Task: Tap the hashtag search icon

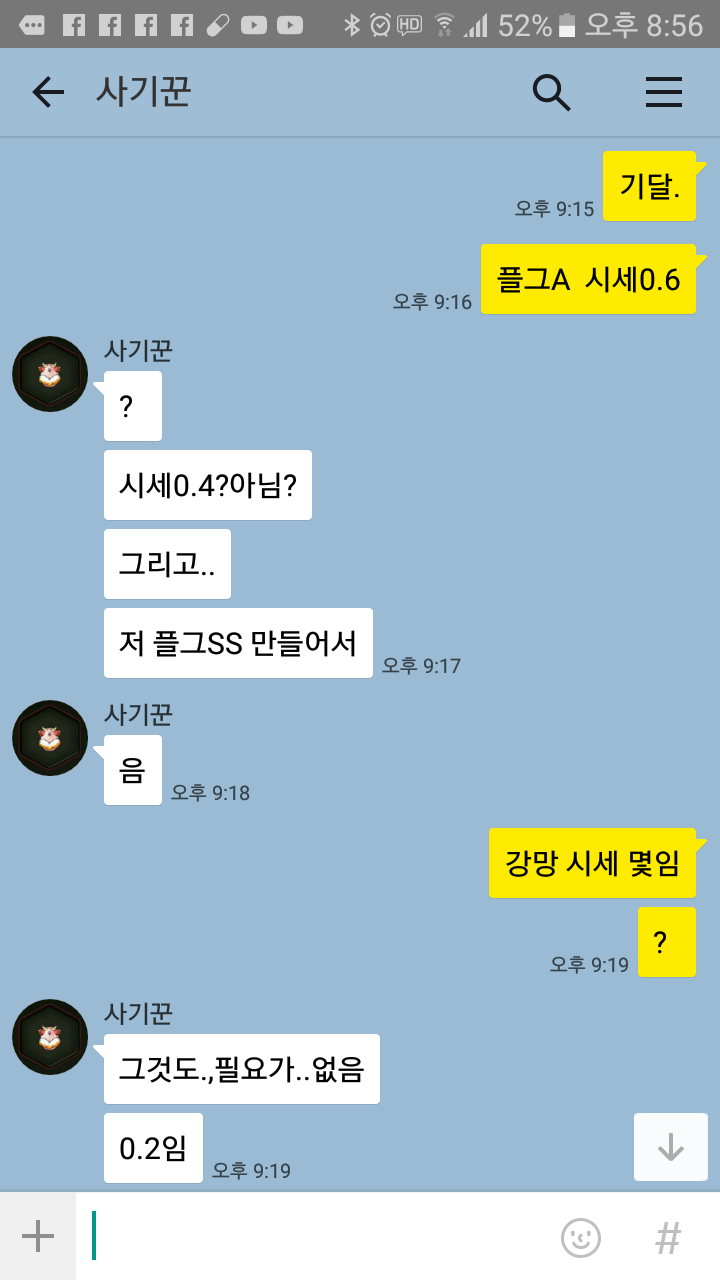Action: click(668, 1238)
